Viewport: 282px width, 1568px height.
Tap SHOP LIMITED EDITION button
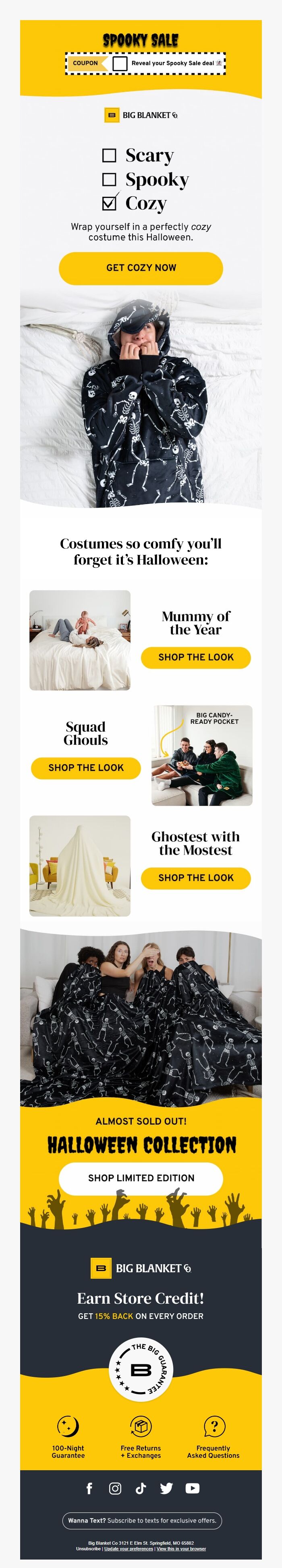[x=141, y=1178]
